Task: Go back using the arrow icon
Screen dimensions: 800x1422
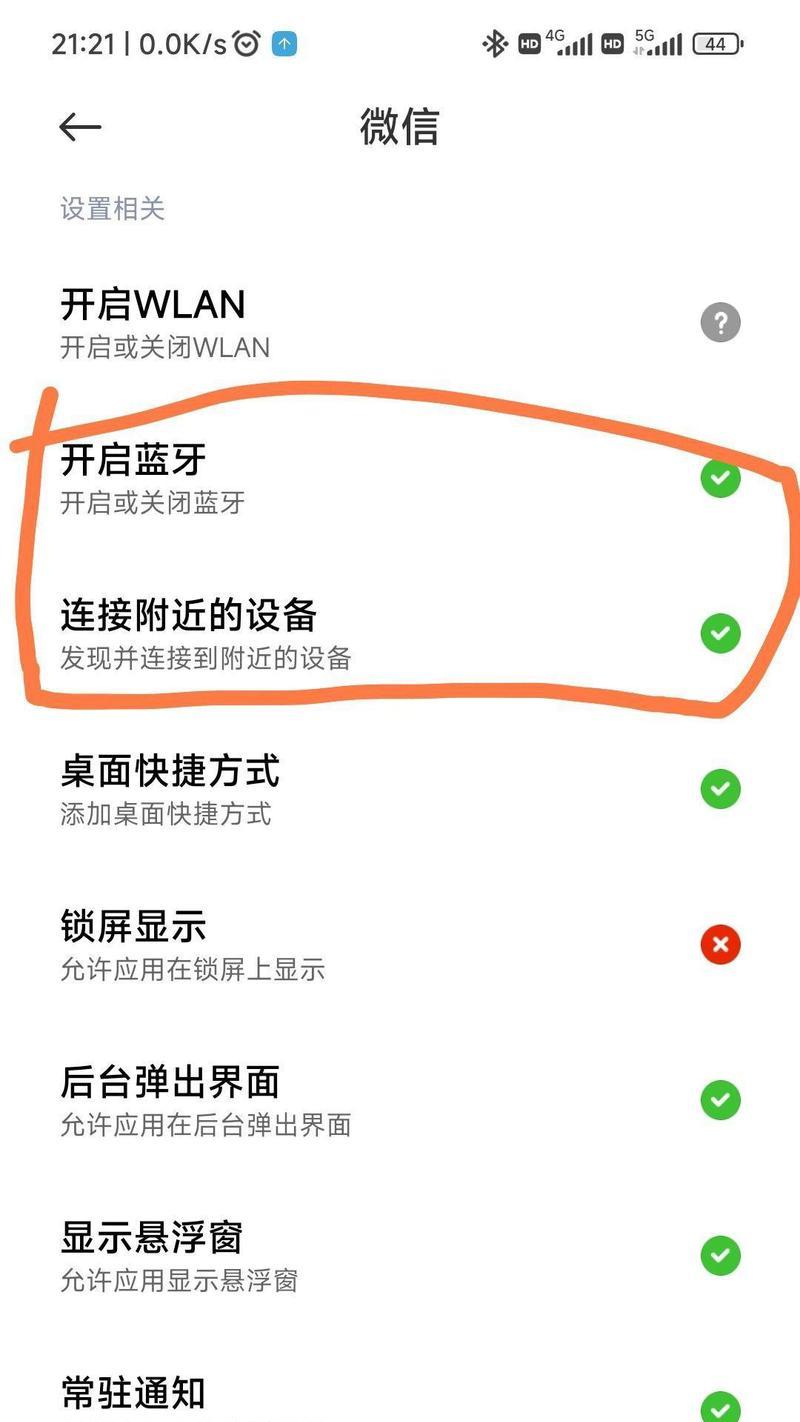Action: [80, 127]
